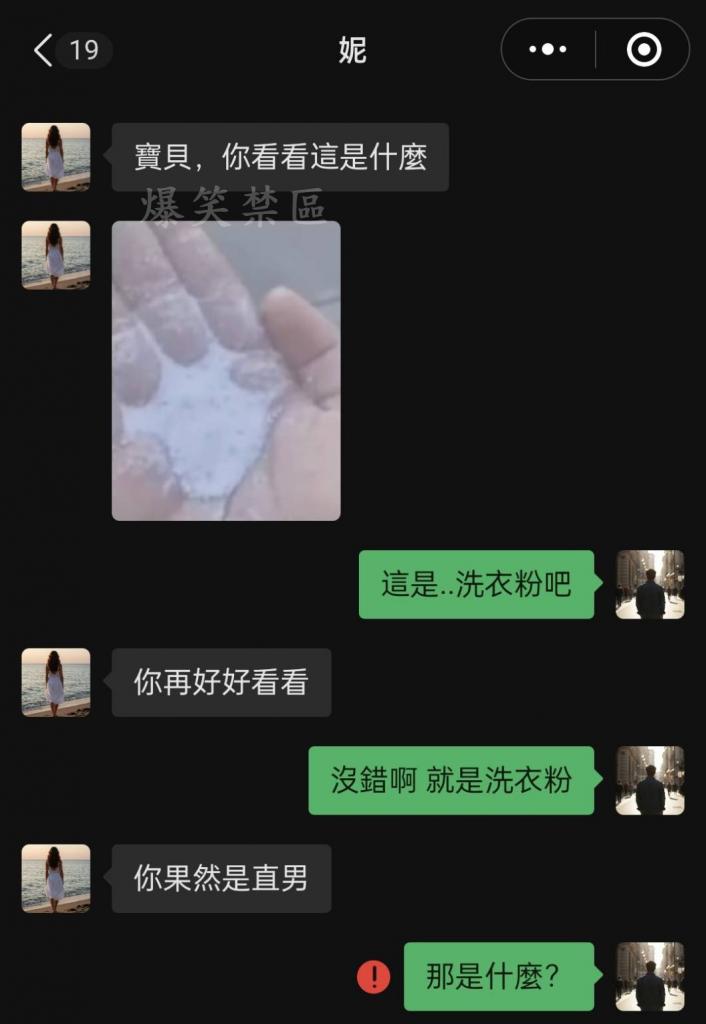
Task: Open the three-dot more options menu
Action: (547, 49)
